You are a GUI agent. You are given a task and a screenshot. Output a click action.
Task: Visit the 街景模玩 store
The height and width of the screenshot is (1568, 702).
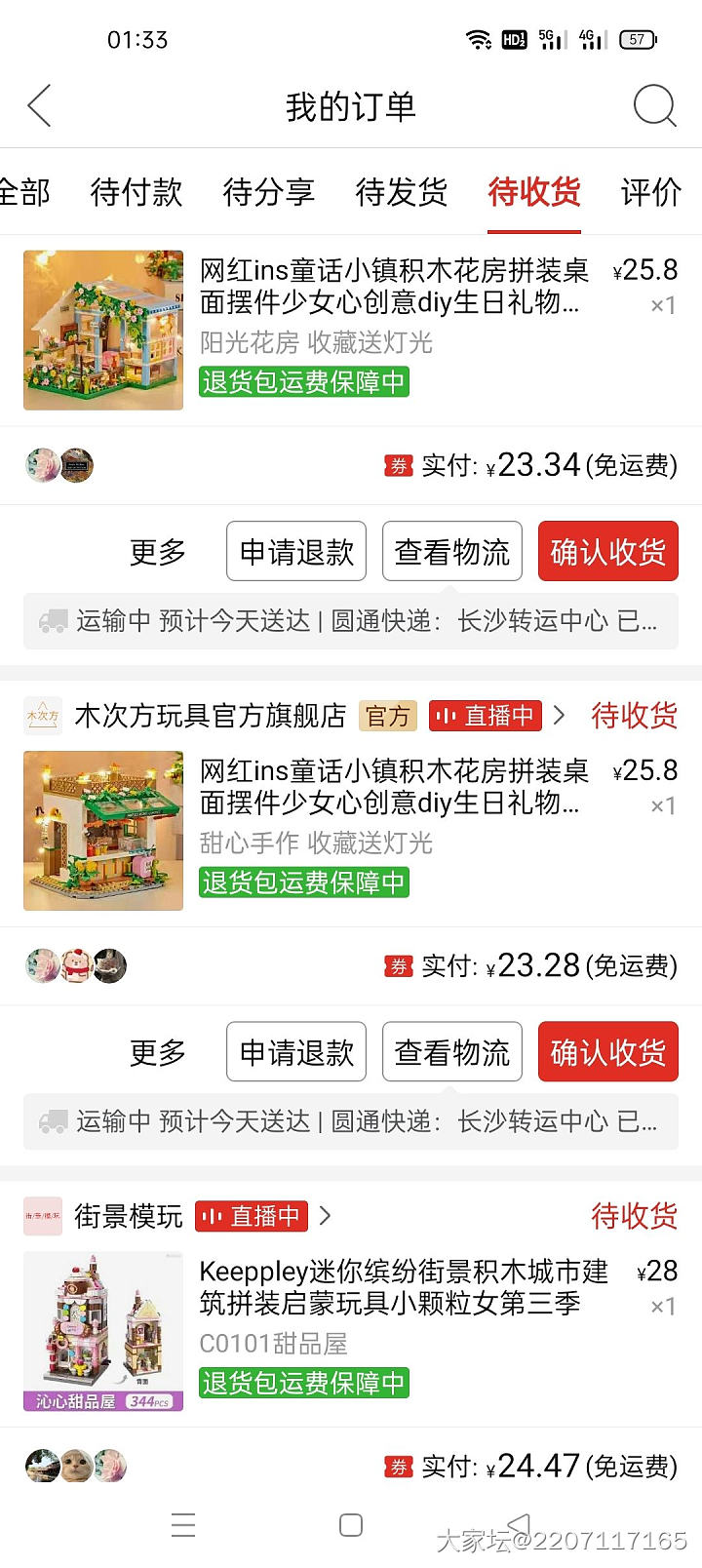coord(129,1216)
